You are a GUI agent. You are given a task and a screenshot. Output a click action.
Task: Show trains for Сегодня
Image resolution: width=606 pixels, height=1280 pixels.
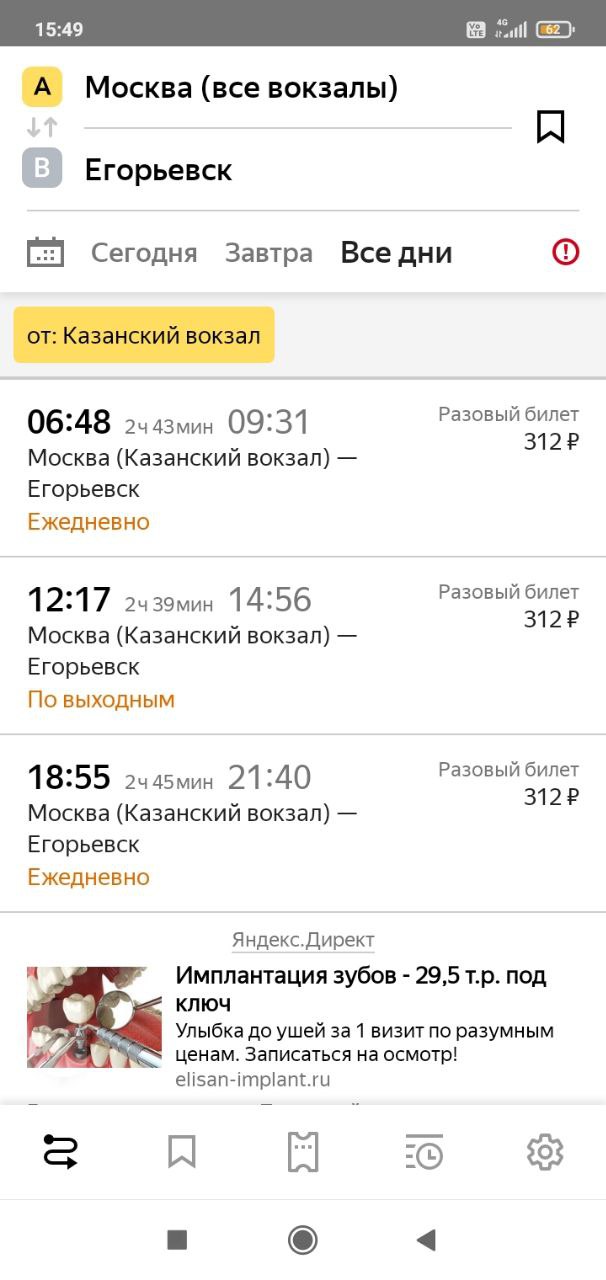[144, 253]
